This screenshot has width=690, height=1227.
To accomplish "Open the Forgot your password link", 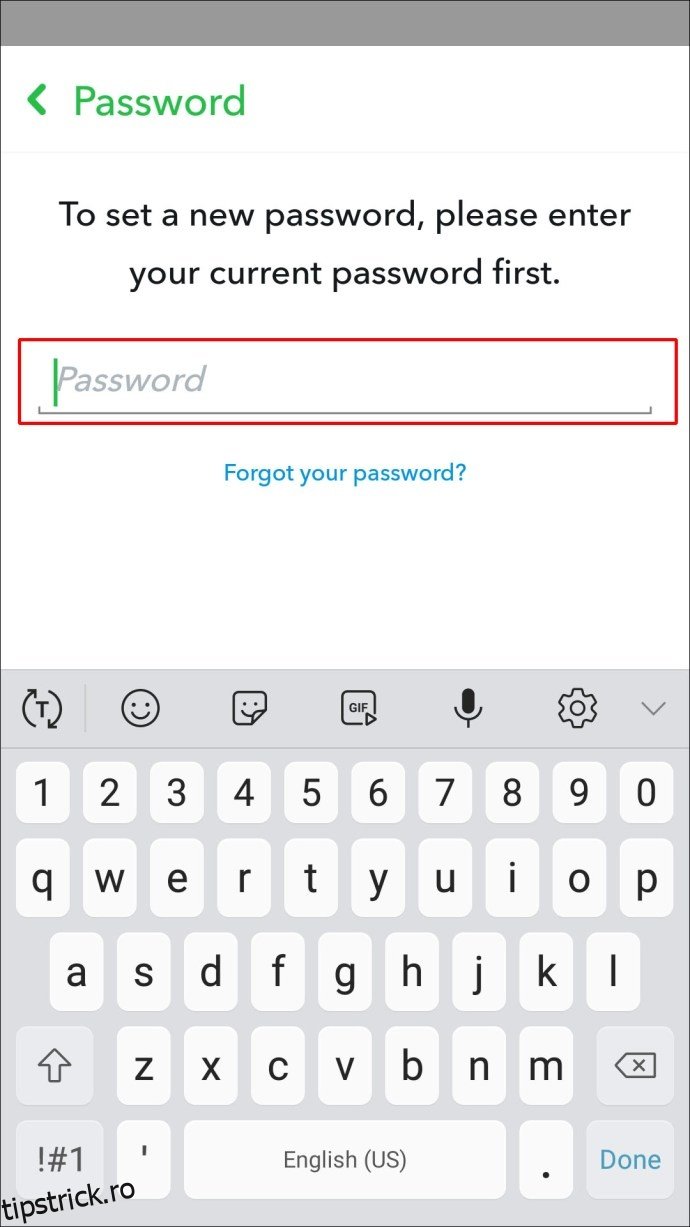I will pyautogui.click(x=345, y=472).
